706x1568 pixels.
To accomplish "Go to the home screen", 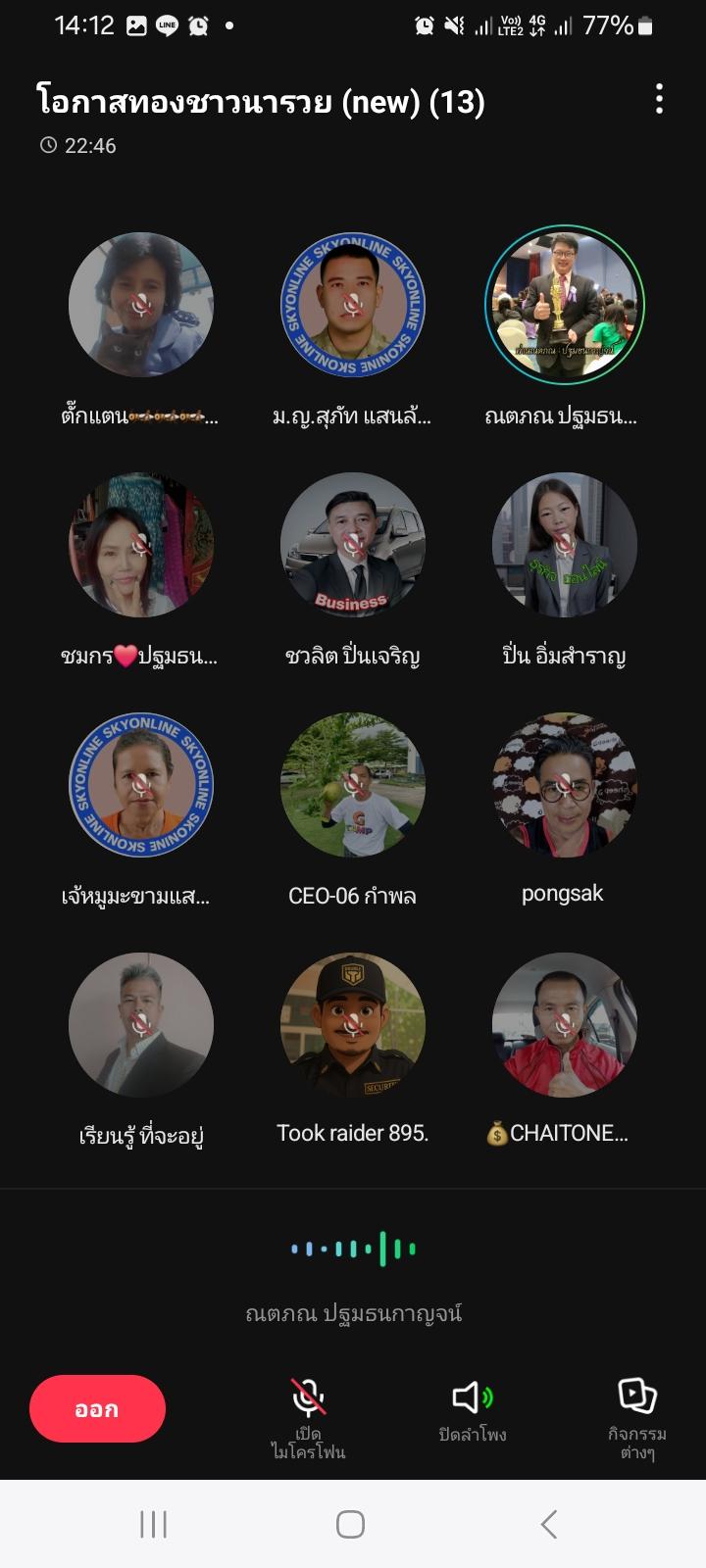I will [x=351, y=1524].
